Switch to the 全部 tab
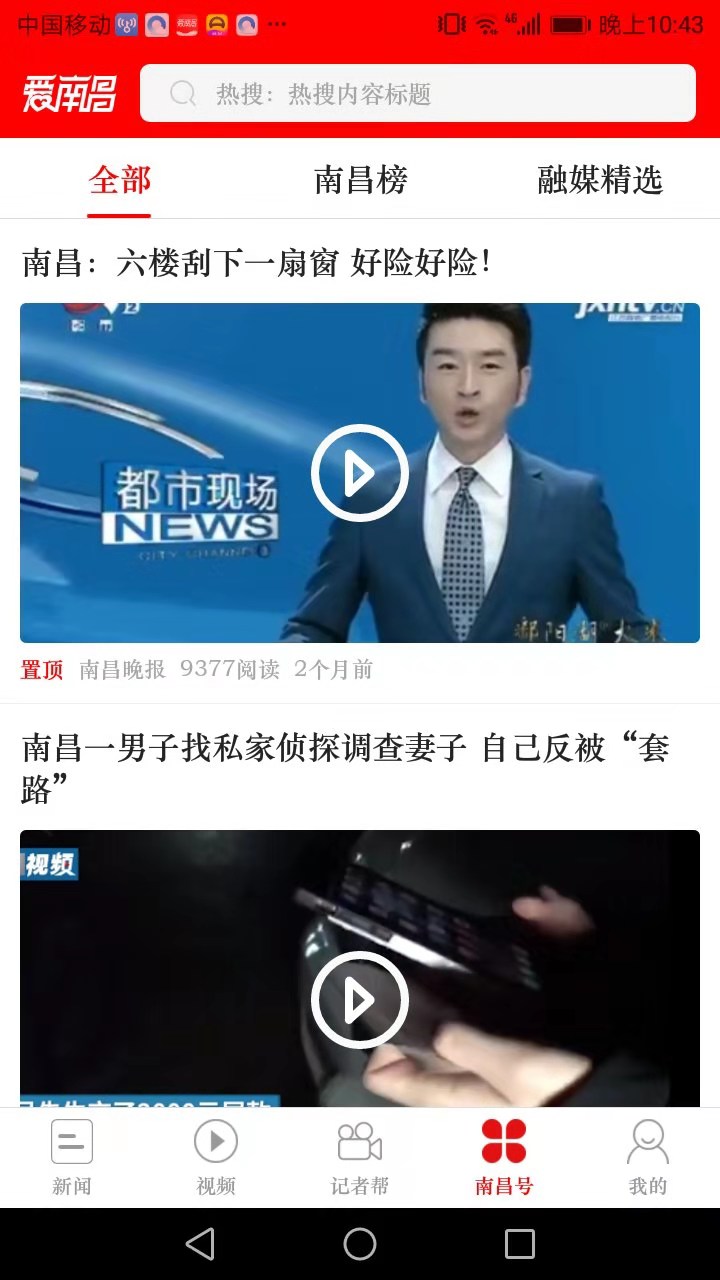 pos(119,180)
